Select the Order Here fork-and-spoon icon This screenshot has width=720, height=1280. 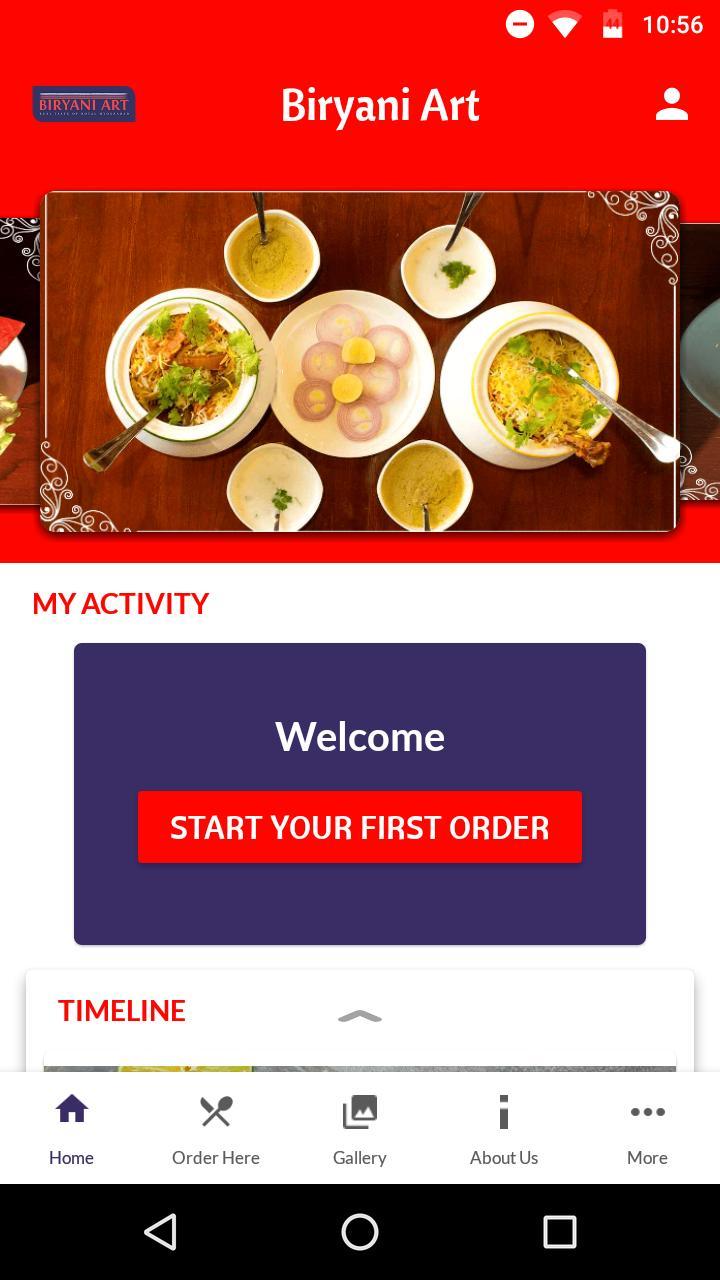coord(215,1110)
